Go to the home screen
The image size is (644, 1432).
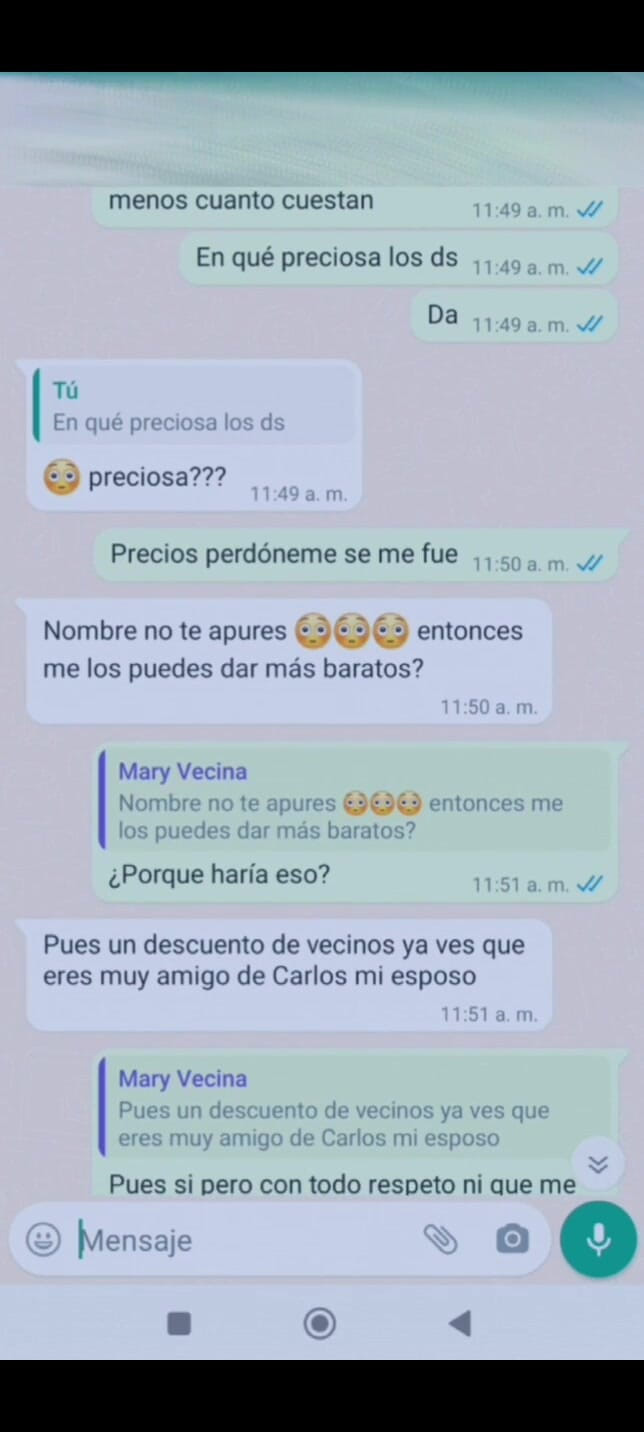[x=319, y=1324]
